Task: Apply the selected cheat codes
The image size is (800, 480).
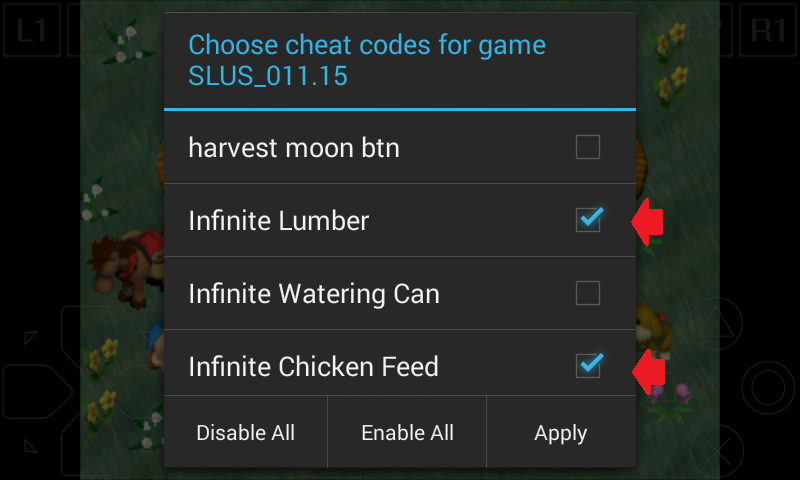Action: [x=560, y=433]
